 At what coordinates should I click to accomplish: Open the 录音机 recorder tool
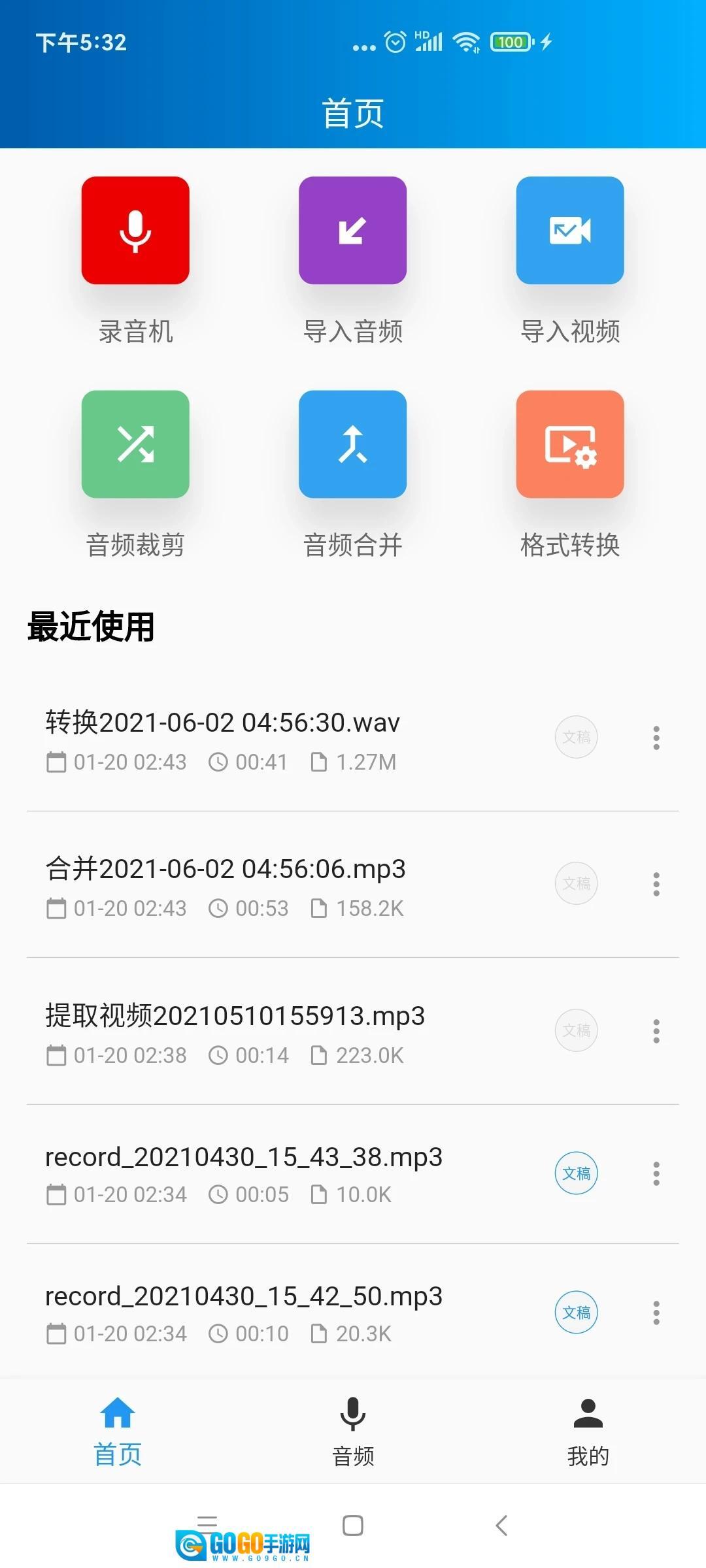click(135, 231)
